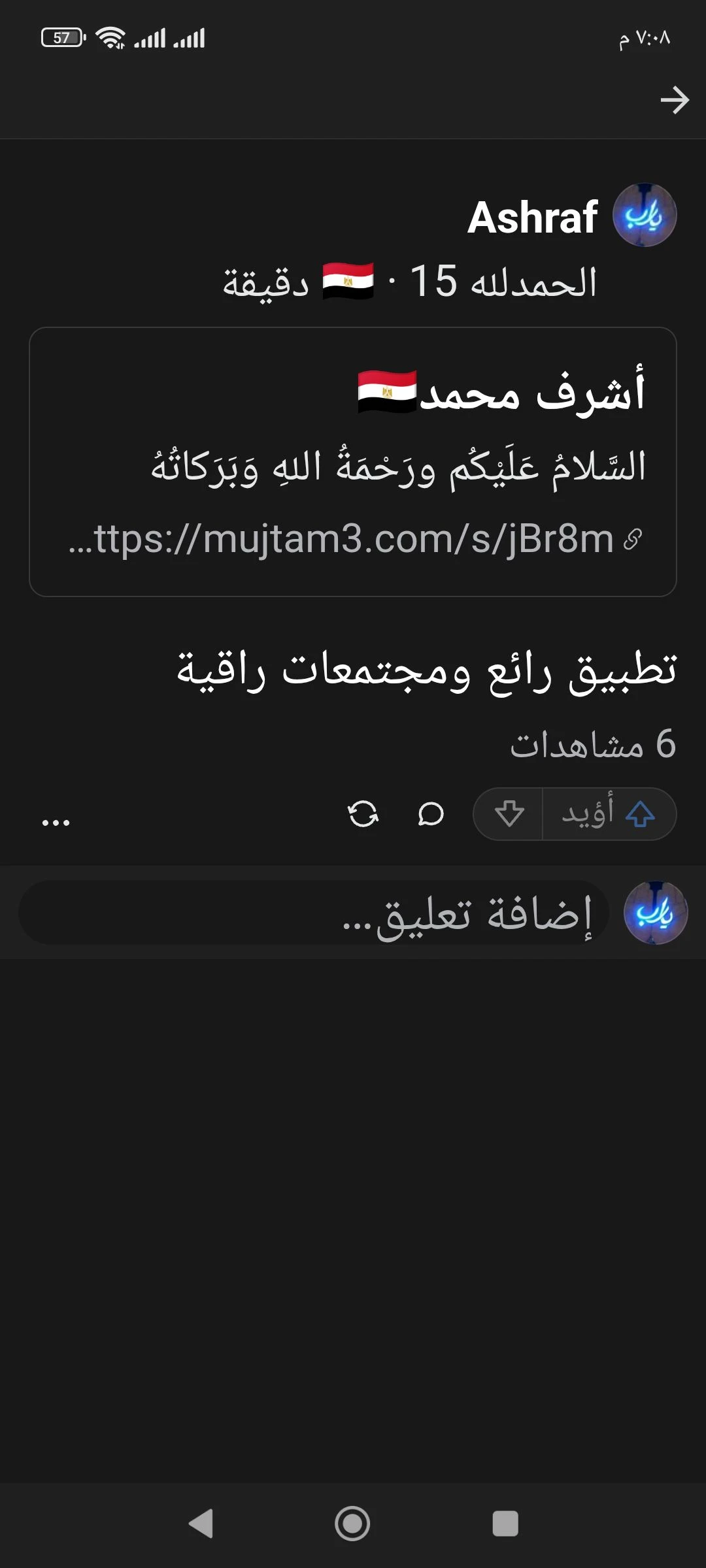
Task: Go back using the top arrow
Action: click(675, 100)
